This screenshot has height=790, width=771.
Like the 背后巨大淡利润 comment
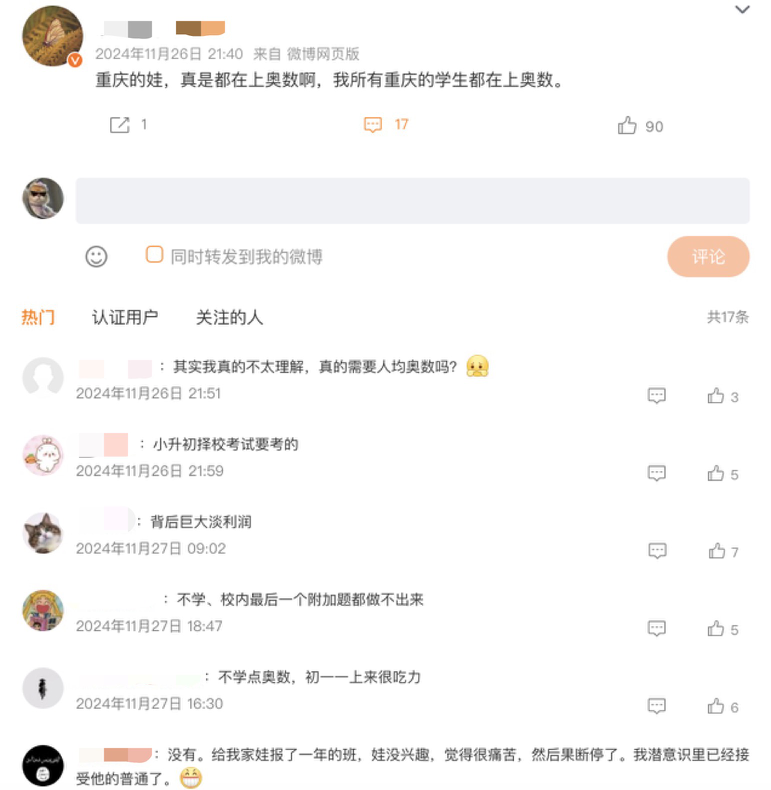point(716,551)
